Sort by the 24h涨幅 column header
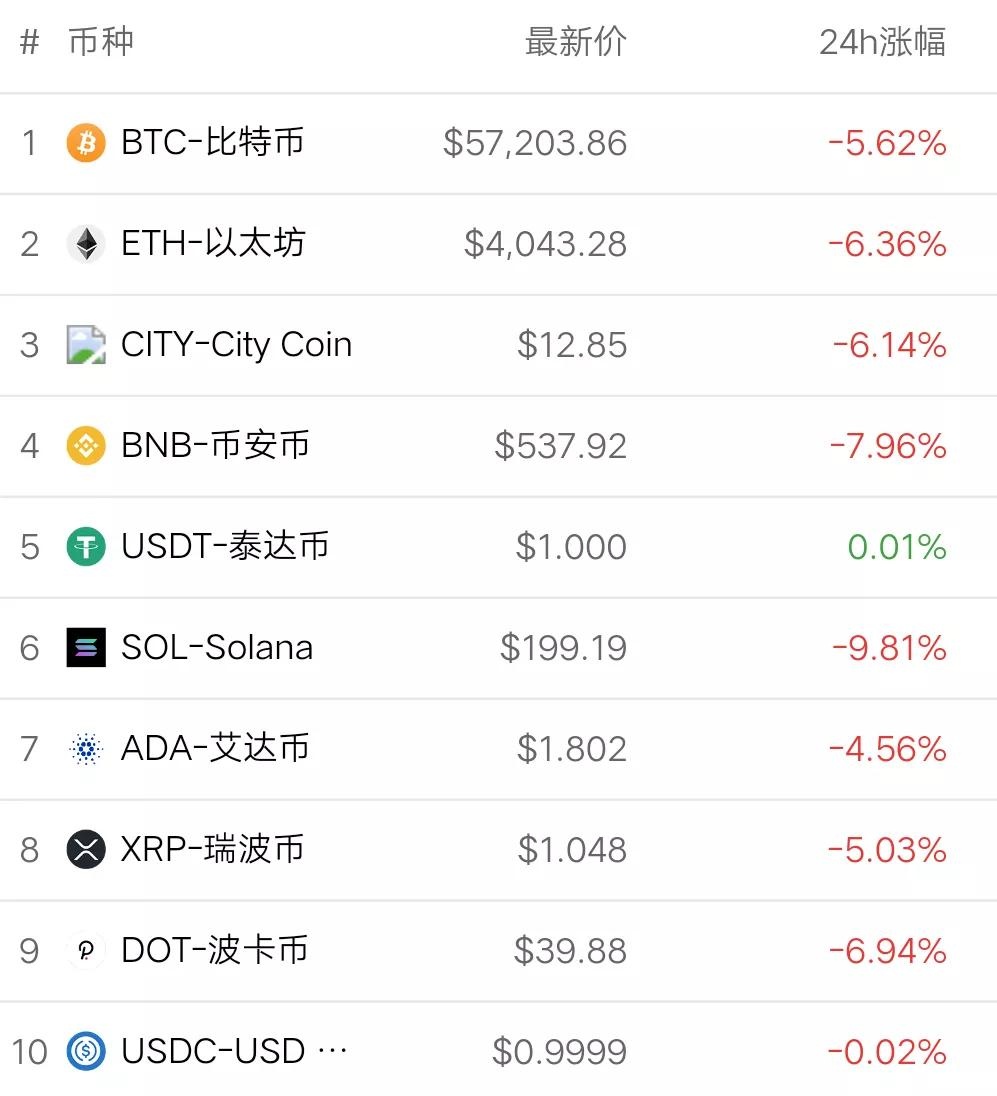Screen dimensions: 997x1096 [883, 42]
